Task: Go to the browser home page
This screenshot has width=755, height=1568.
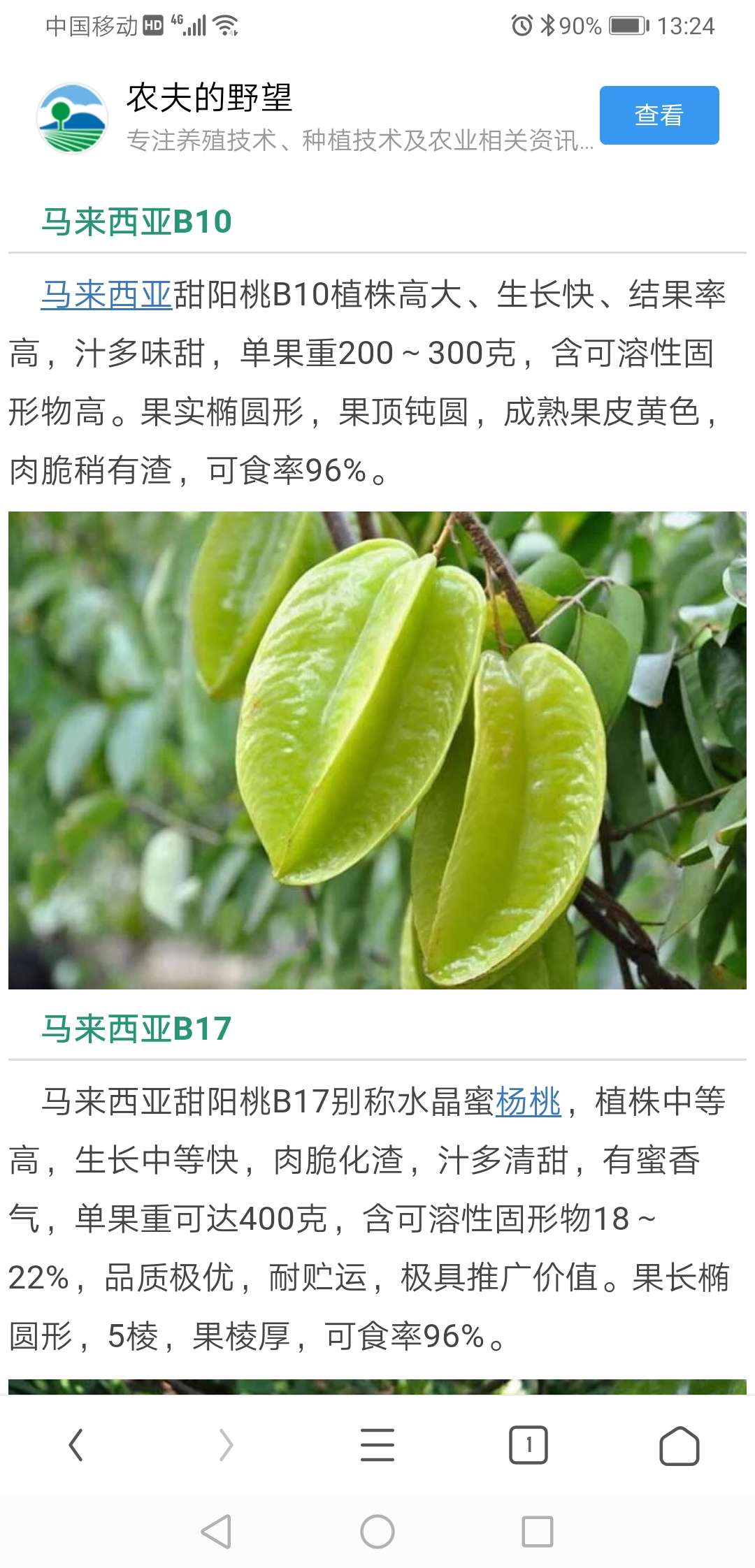Action: point(679,1445)
